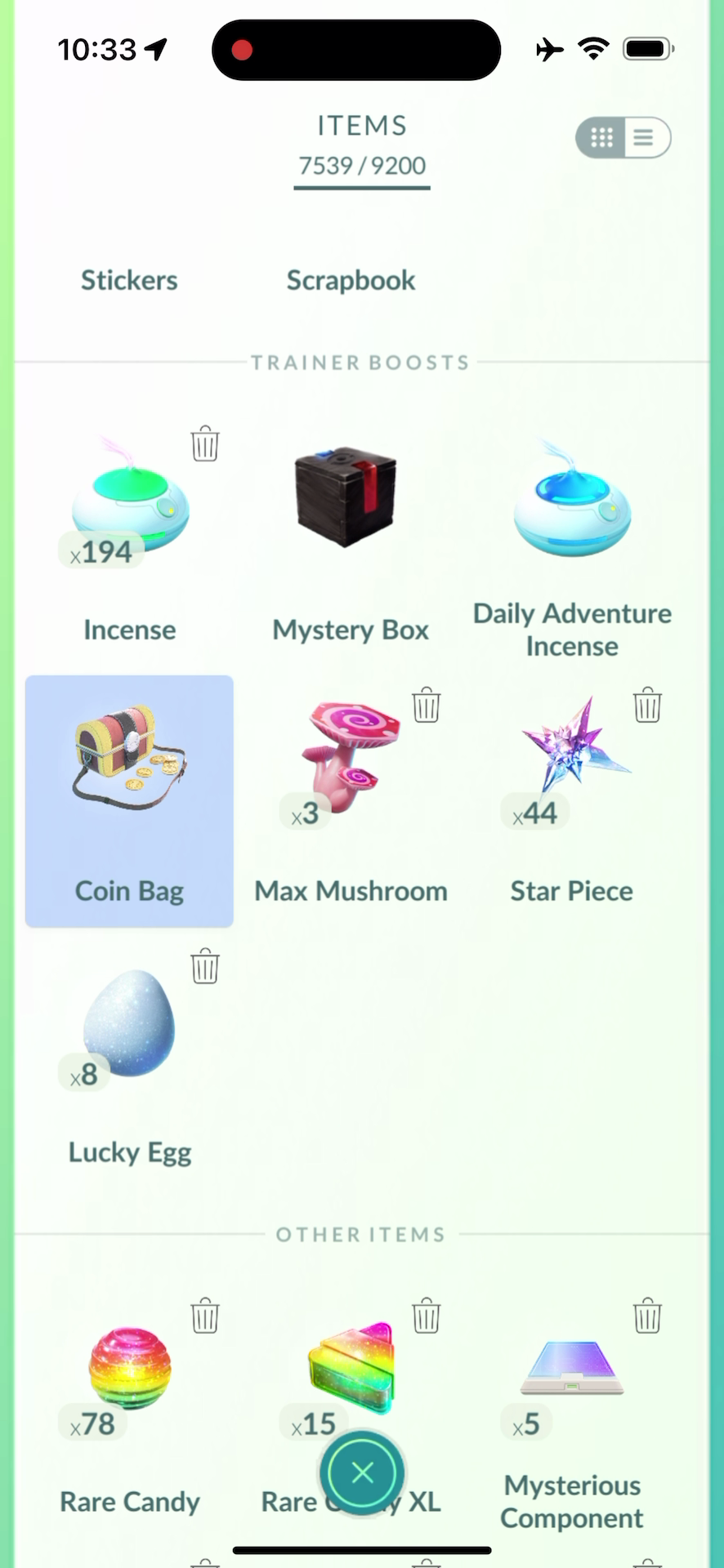Discard Mysterious Component with trash icon
The image size is (724, 1568).
[647, 1316]
